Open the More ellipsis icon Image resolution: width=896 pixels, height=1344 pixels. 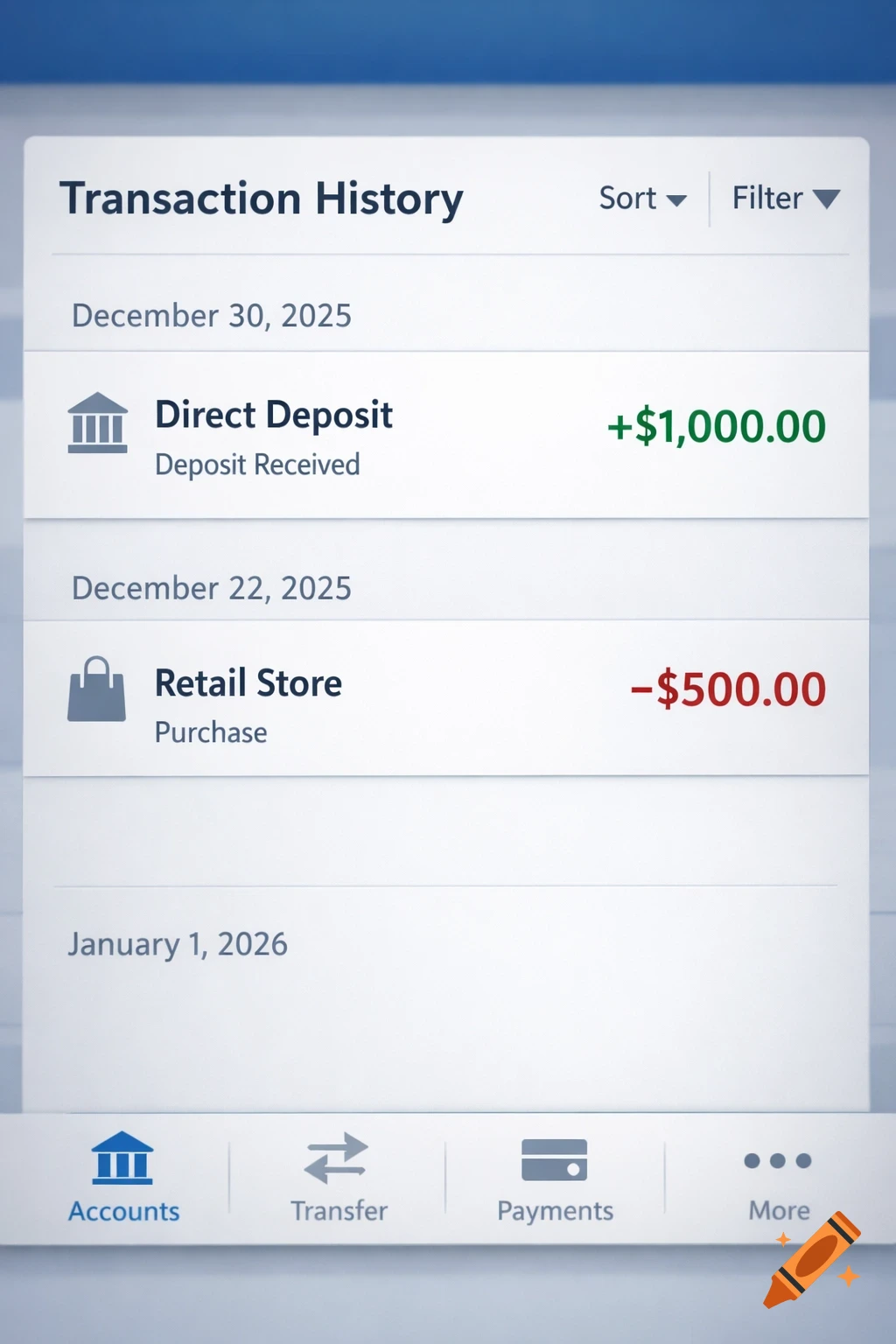(776, 1161)
